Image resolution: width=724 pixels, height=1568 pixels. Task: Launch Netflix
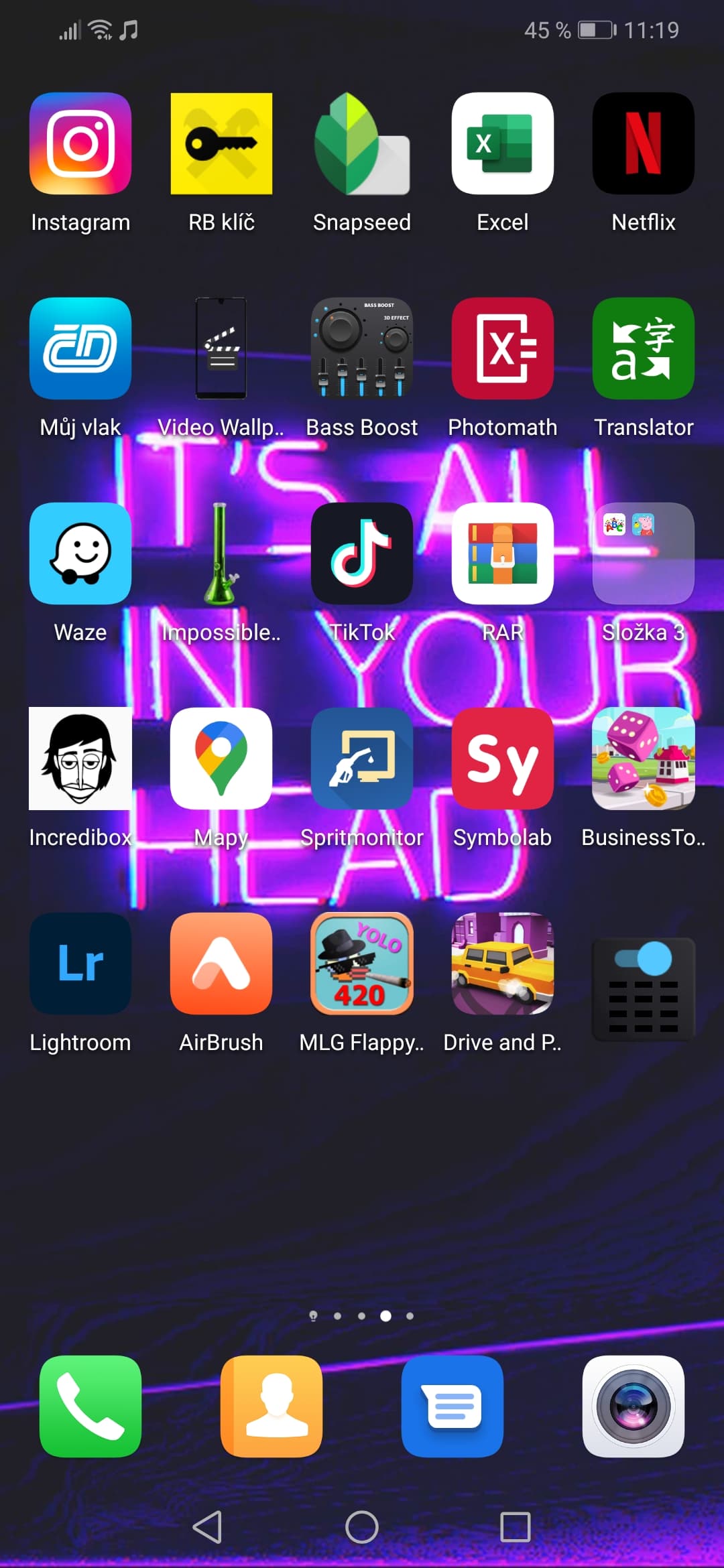click(x=644, y=144)
